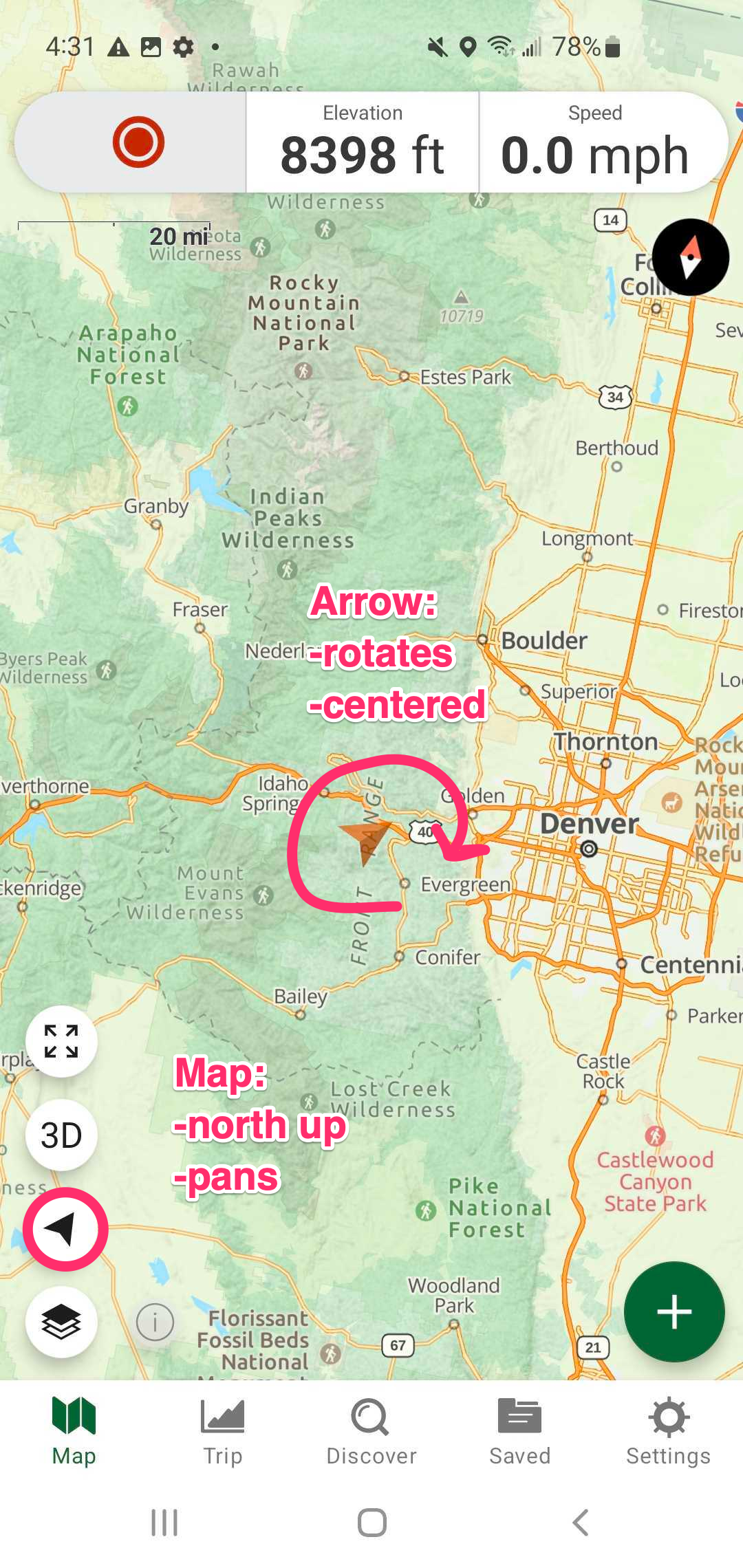Screen dimensions: 743x1568
Task: Open map info attribution icon
Action: point(155,1322)
